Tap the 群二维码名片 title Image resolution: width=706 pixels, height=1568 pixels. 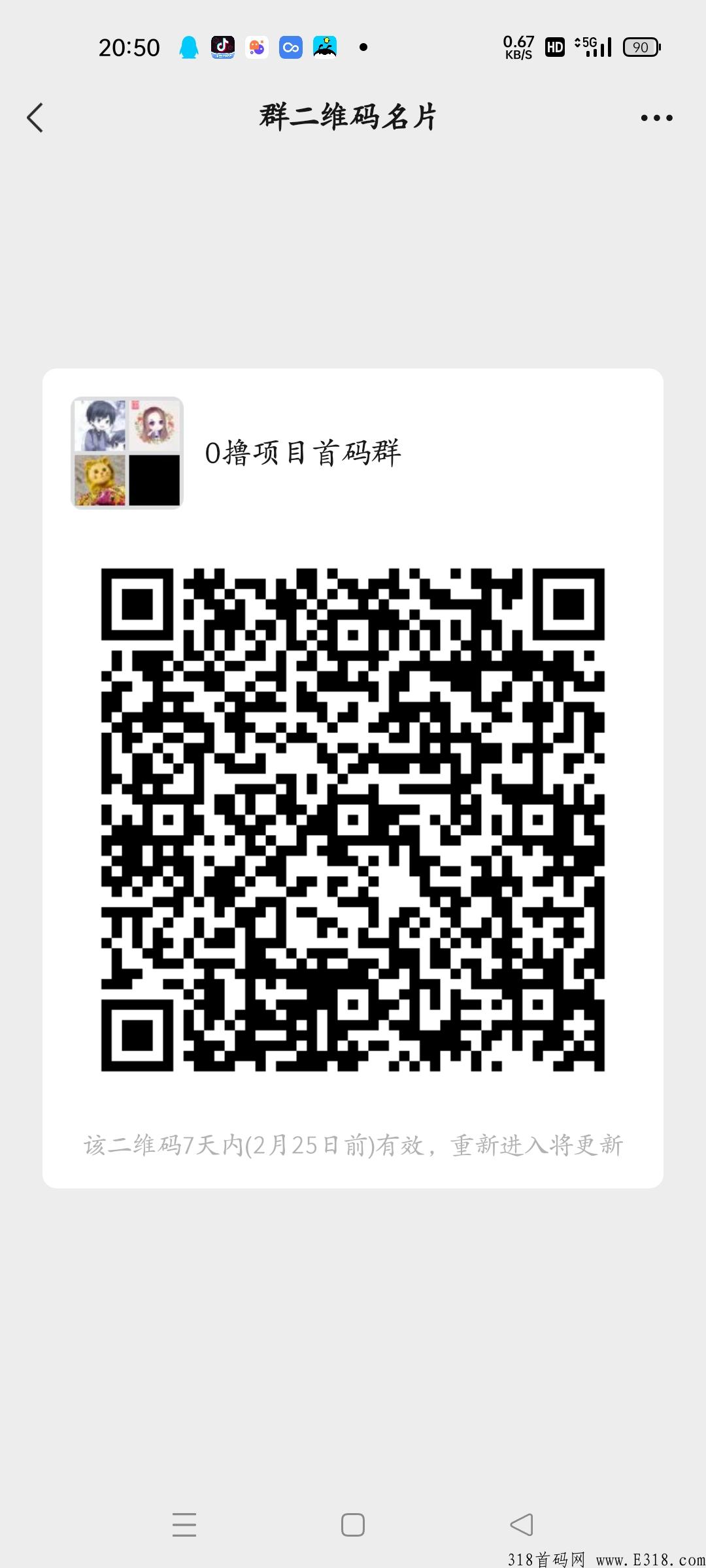[x=346, y=116]
